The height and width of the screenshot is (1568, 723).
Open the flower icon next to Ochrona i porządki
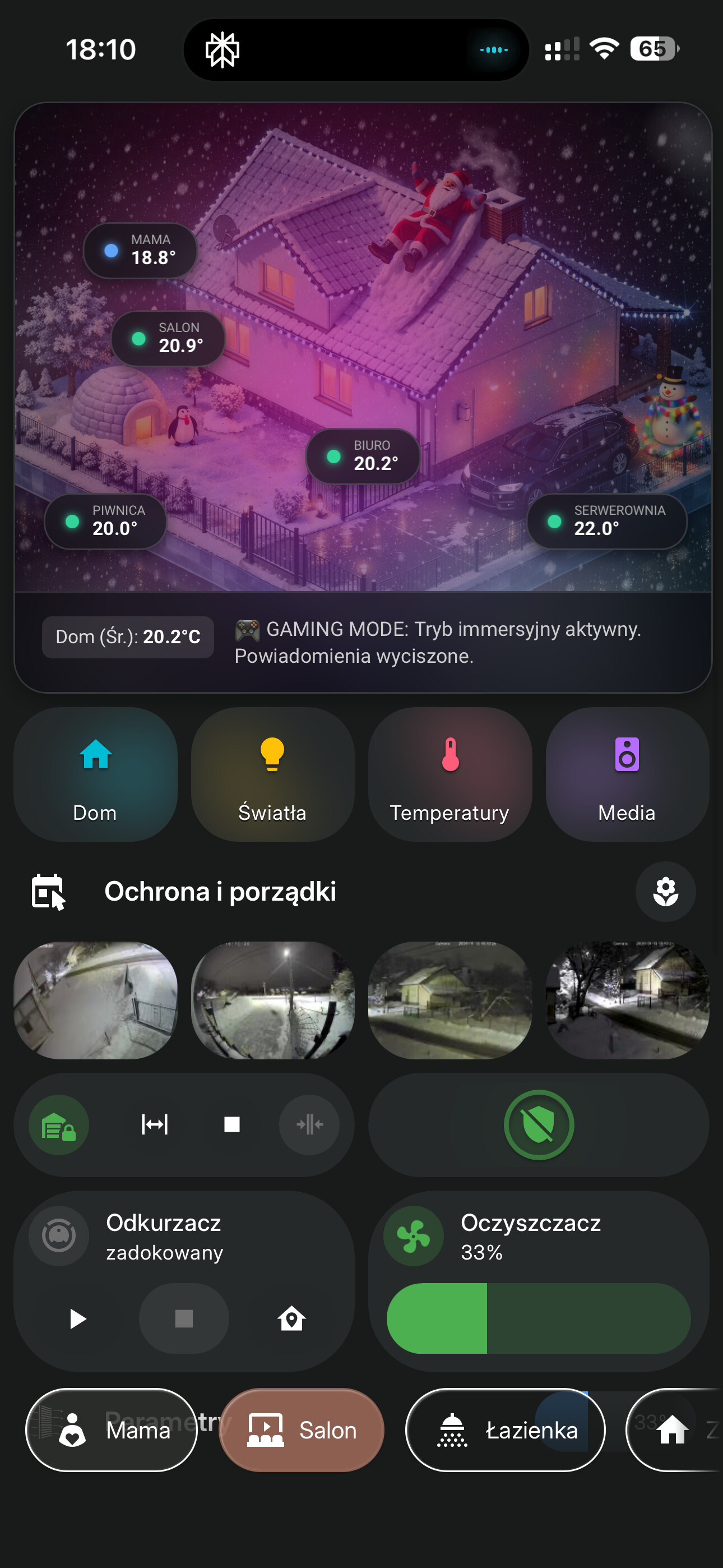pyautogui.click(x=665, y=892)
